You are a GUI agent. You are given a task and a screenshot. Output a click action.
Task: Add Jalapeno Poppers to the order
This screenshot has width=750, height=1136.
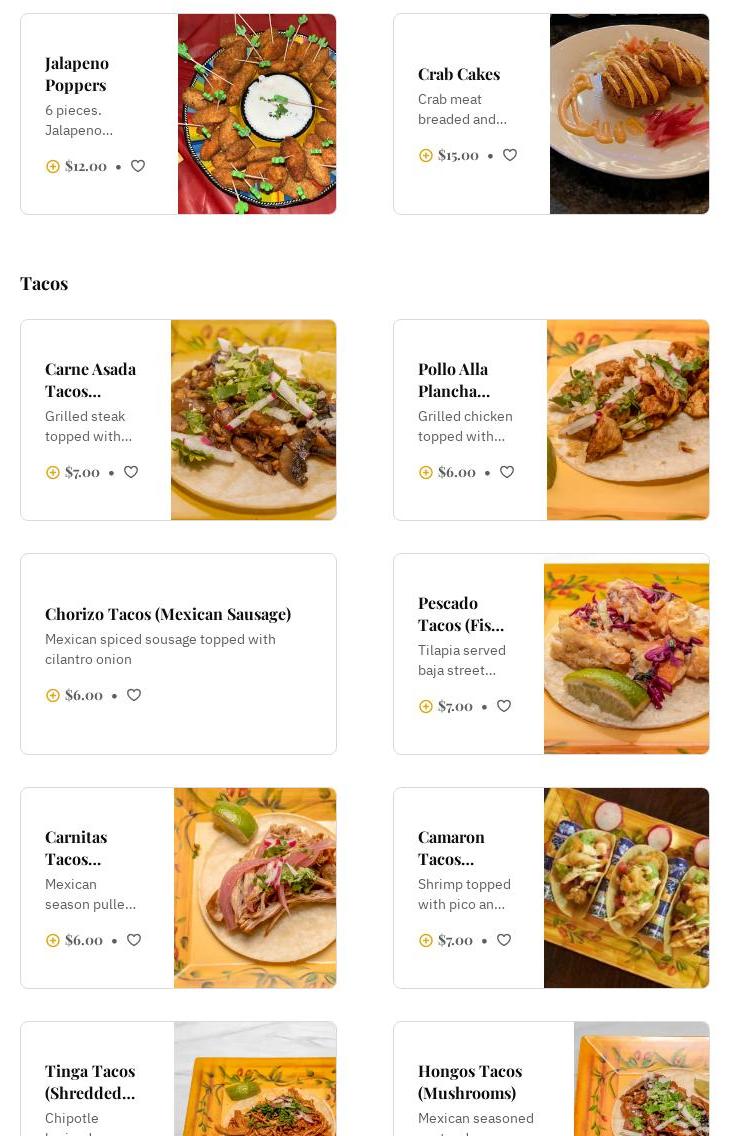(x=53, y=166)
